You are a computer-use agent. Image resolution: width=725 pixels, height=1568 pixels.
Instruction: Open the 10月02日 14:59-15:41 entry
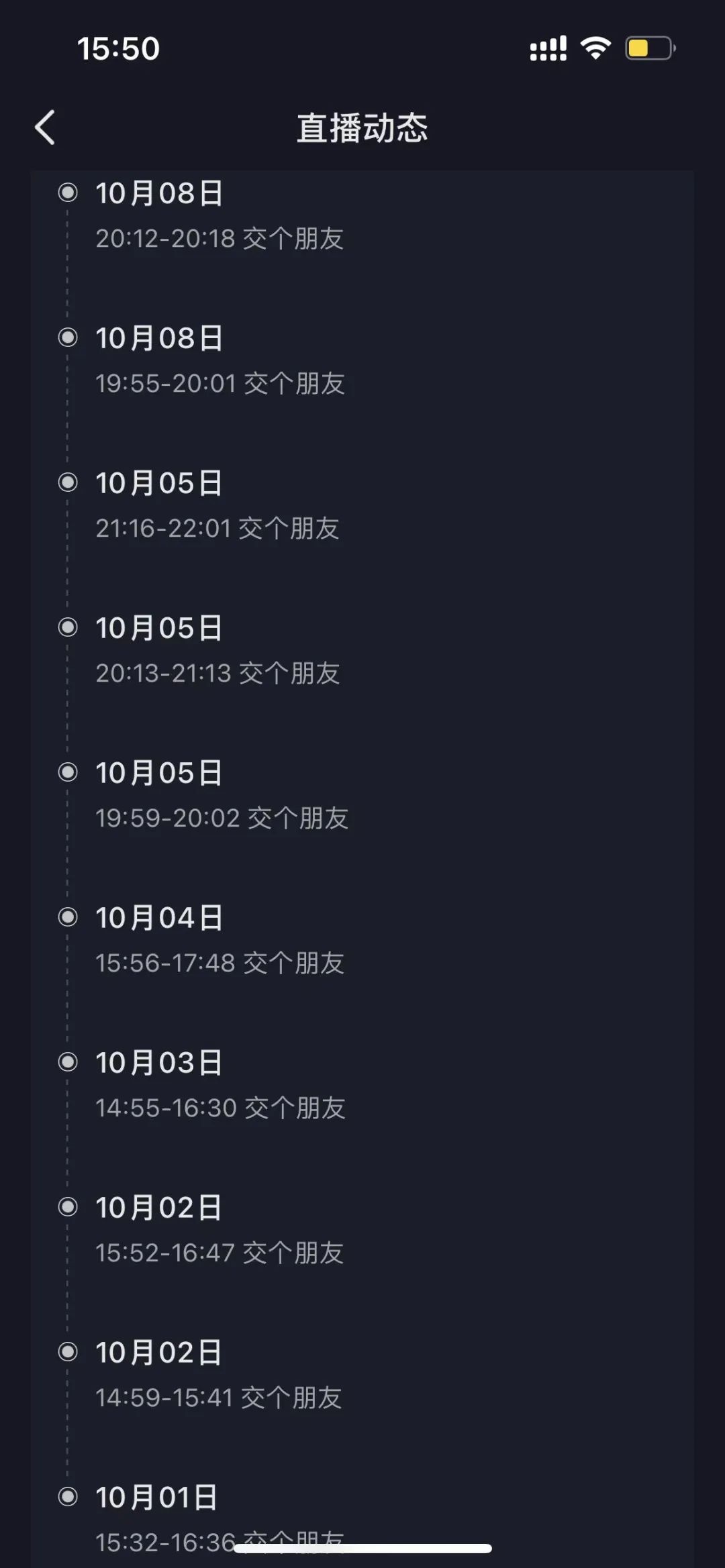tap(362, 1375)
